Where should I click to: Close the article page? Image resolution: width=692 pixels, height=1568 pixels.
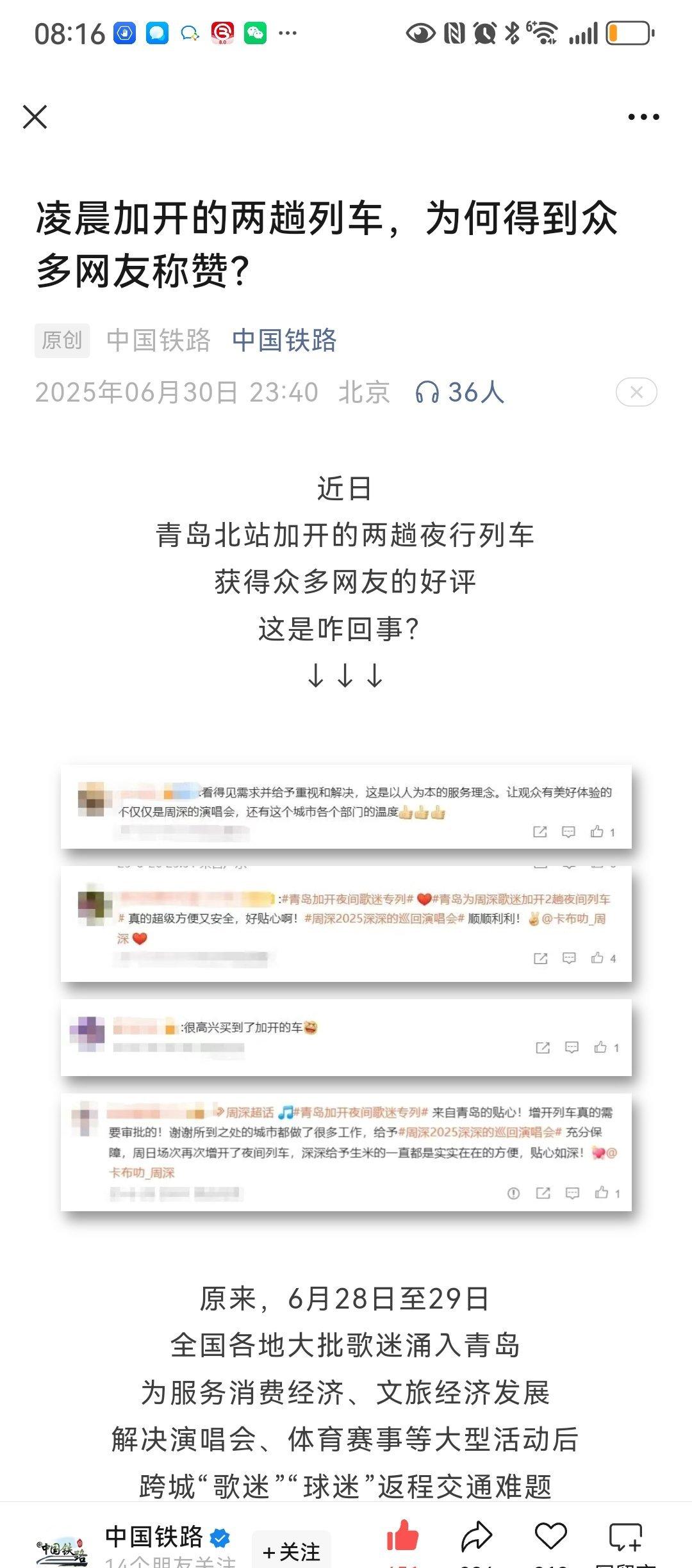[x=35, y=117]
